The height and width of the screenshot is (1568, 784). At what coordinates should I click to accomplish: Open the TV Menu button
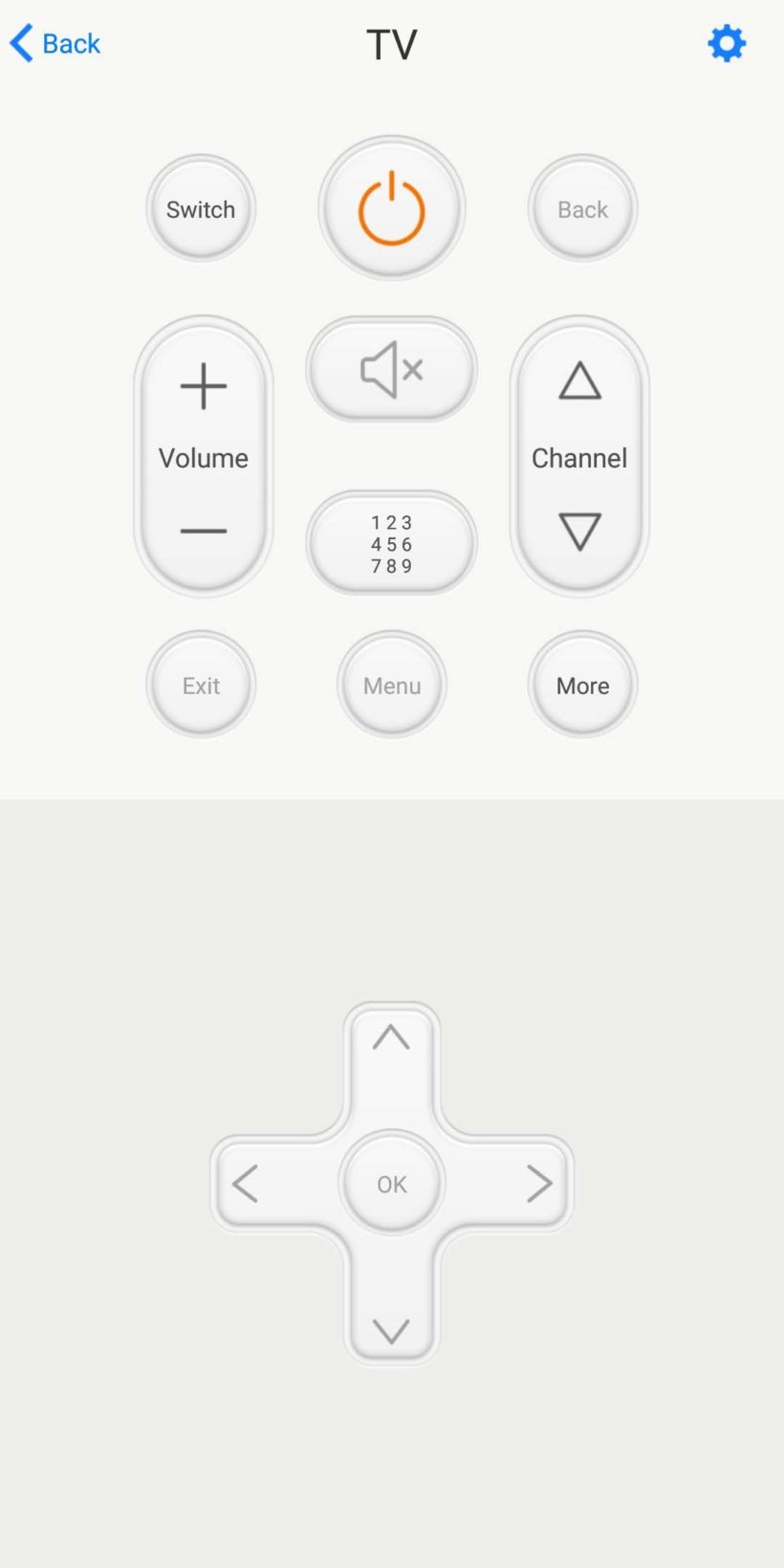point(392,685)
